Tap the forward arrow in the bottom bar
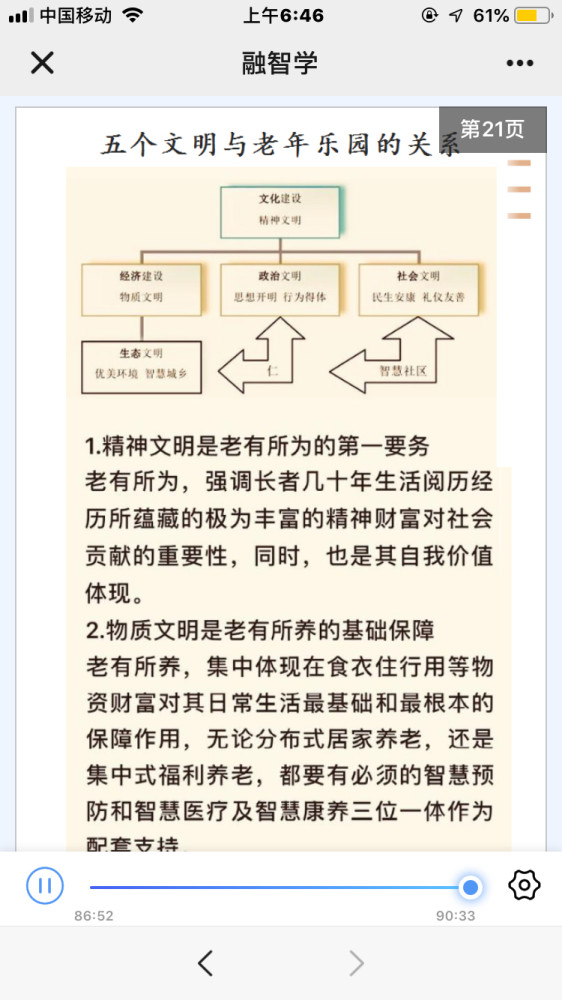 pos(357,963)
